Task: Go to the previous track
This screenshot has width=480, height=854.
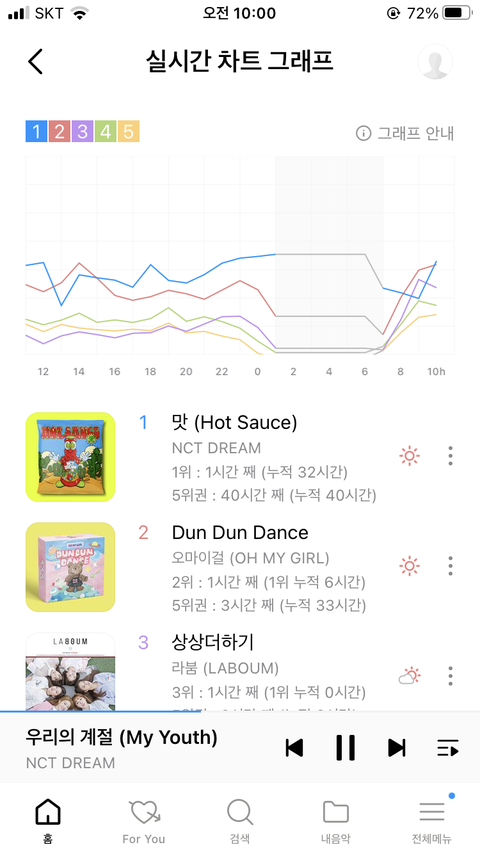Action: pyautogui.click(x=294, y=748)
